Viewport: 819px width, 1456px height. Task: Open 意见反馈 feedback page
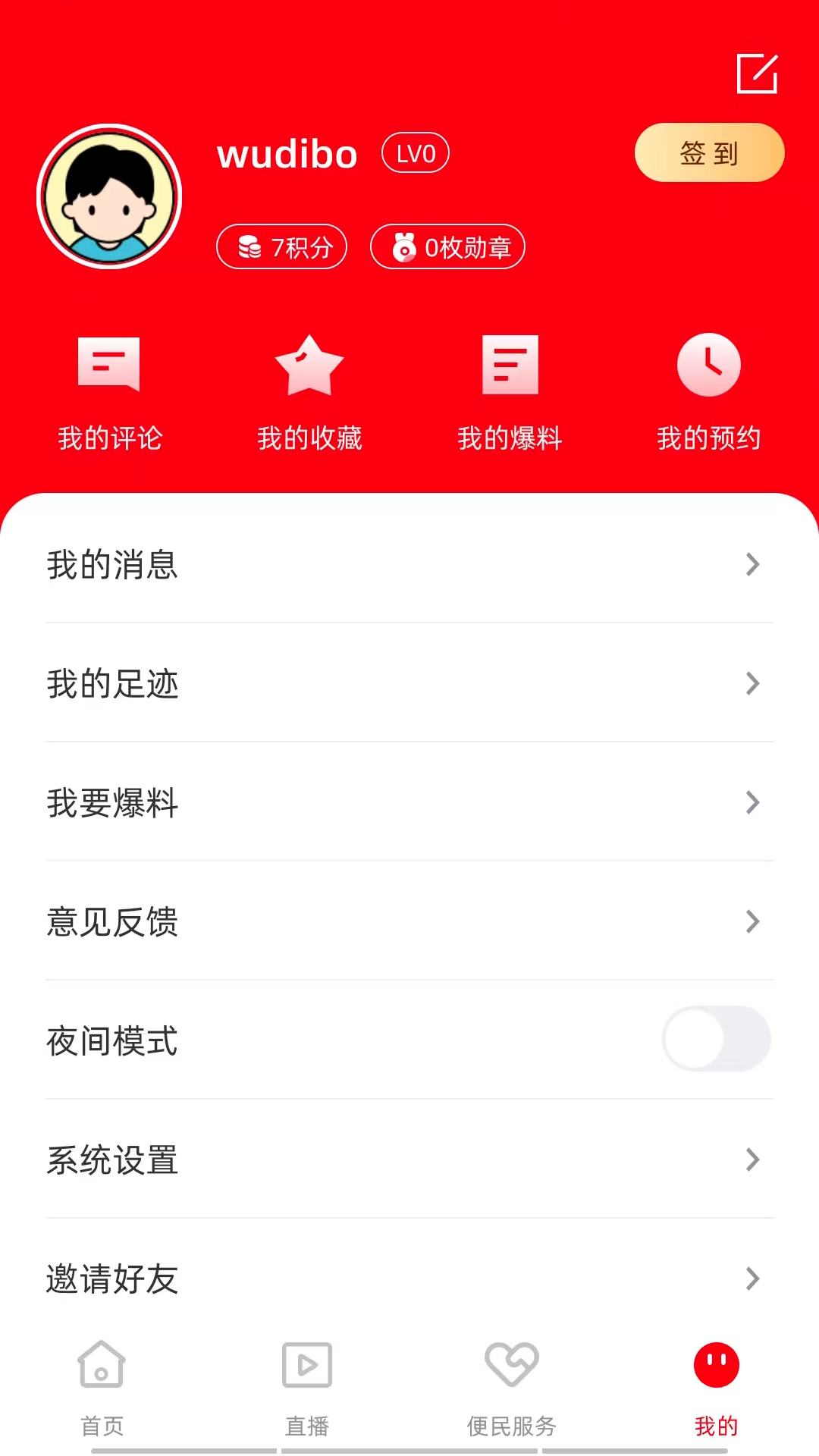409,922
